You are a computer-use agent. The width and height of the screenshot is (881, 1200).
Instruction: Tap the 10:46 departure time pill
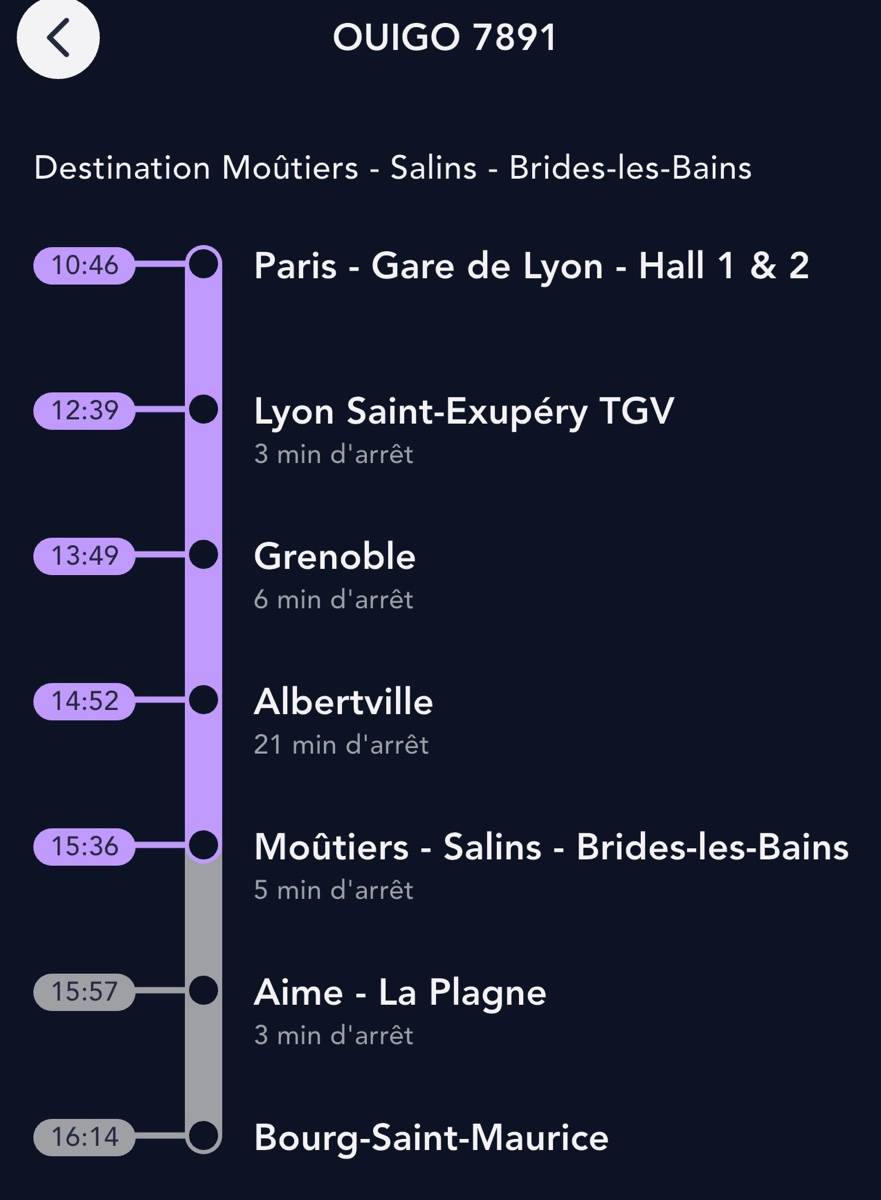[x=84, y=265]
